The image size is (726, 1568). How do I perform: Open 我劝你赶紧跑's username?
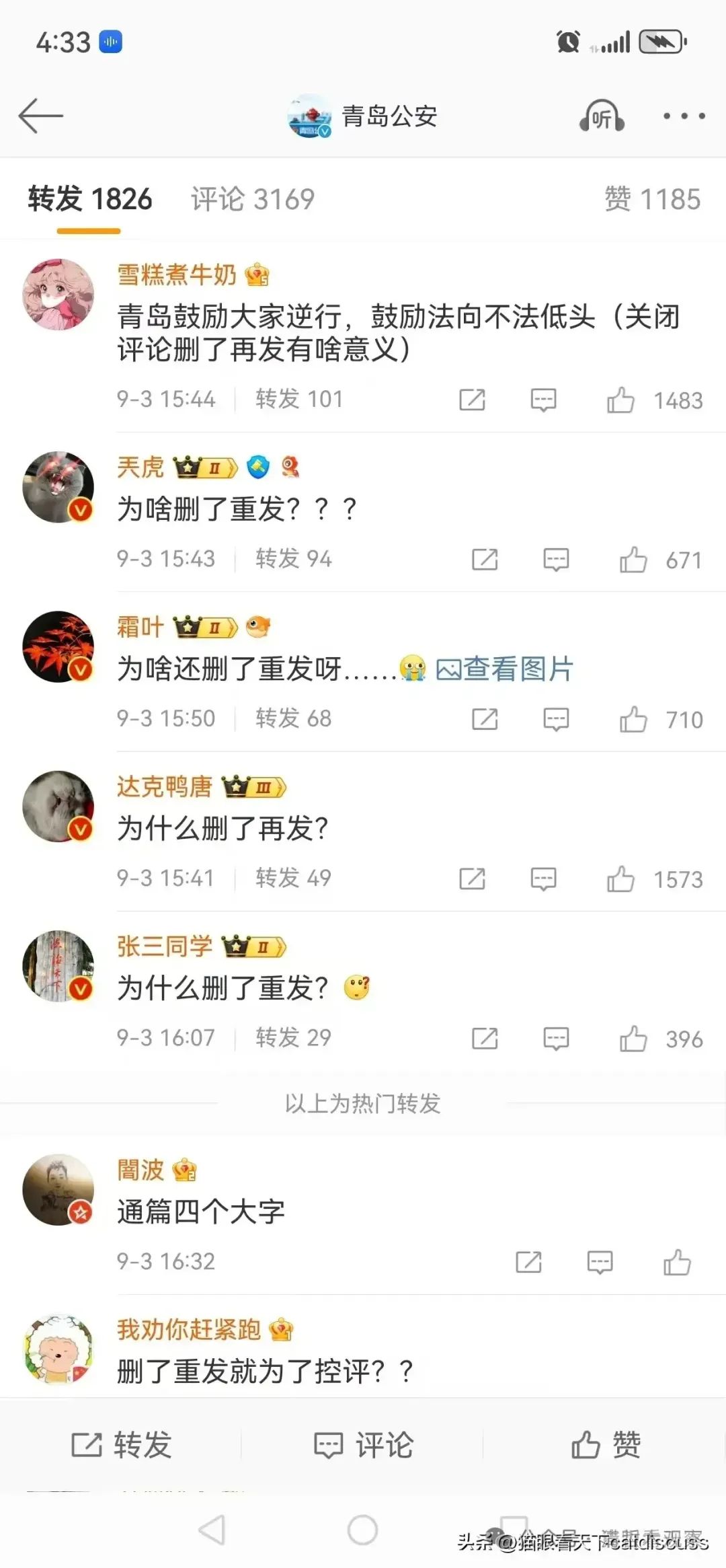[x=189, y=1329]
